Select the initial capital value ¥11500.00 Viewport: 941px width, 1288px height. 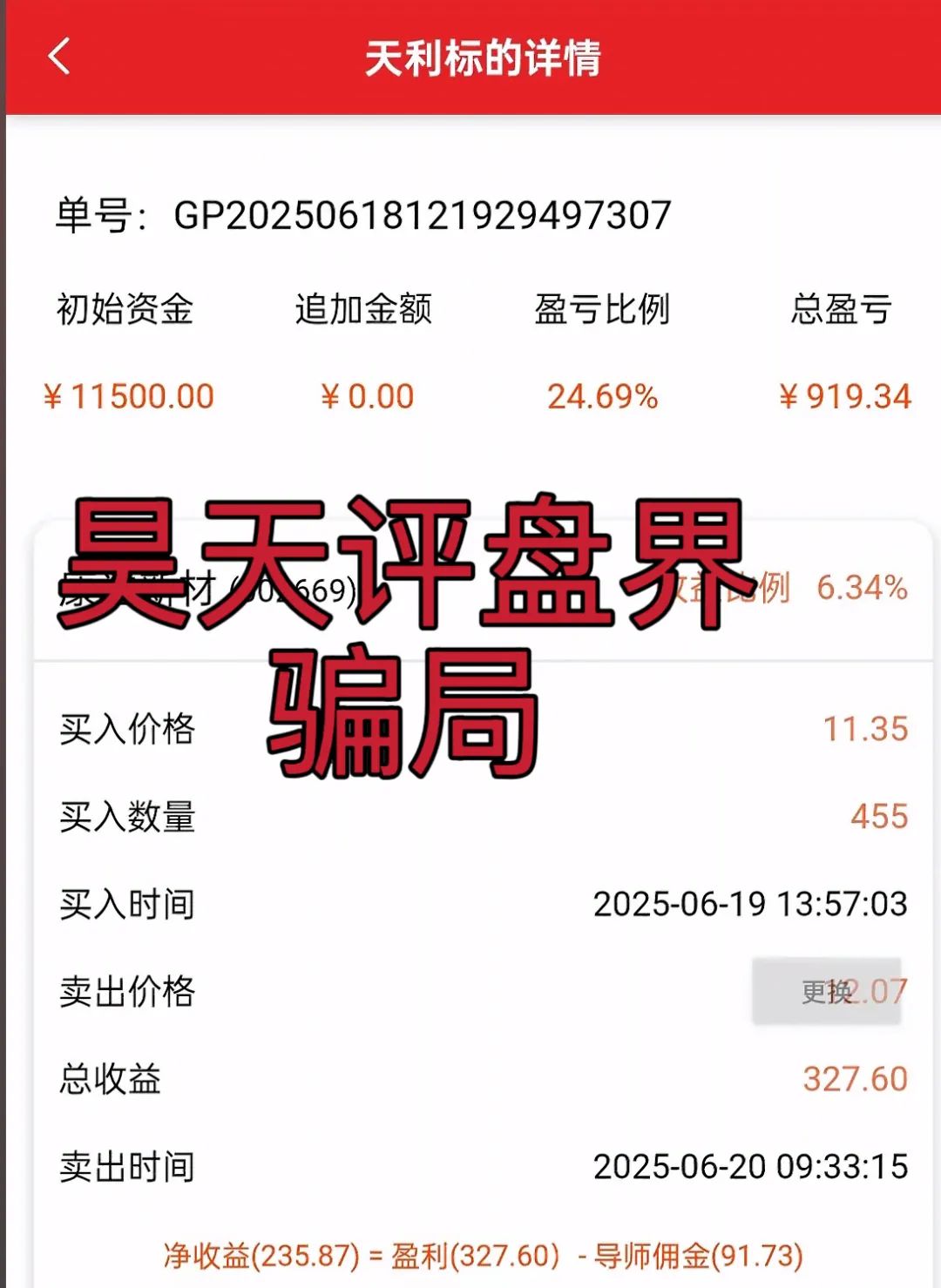128,396
